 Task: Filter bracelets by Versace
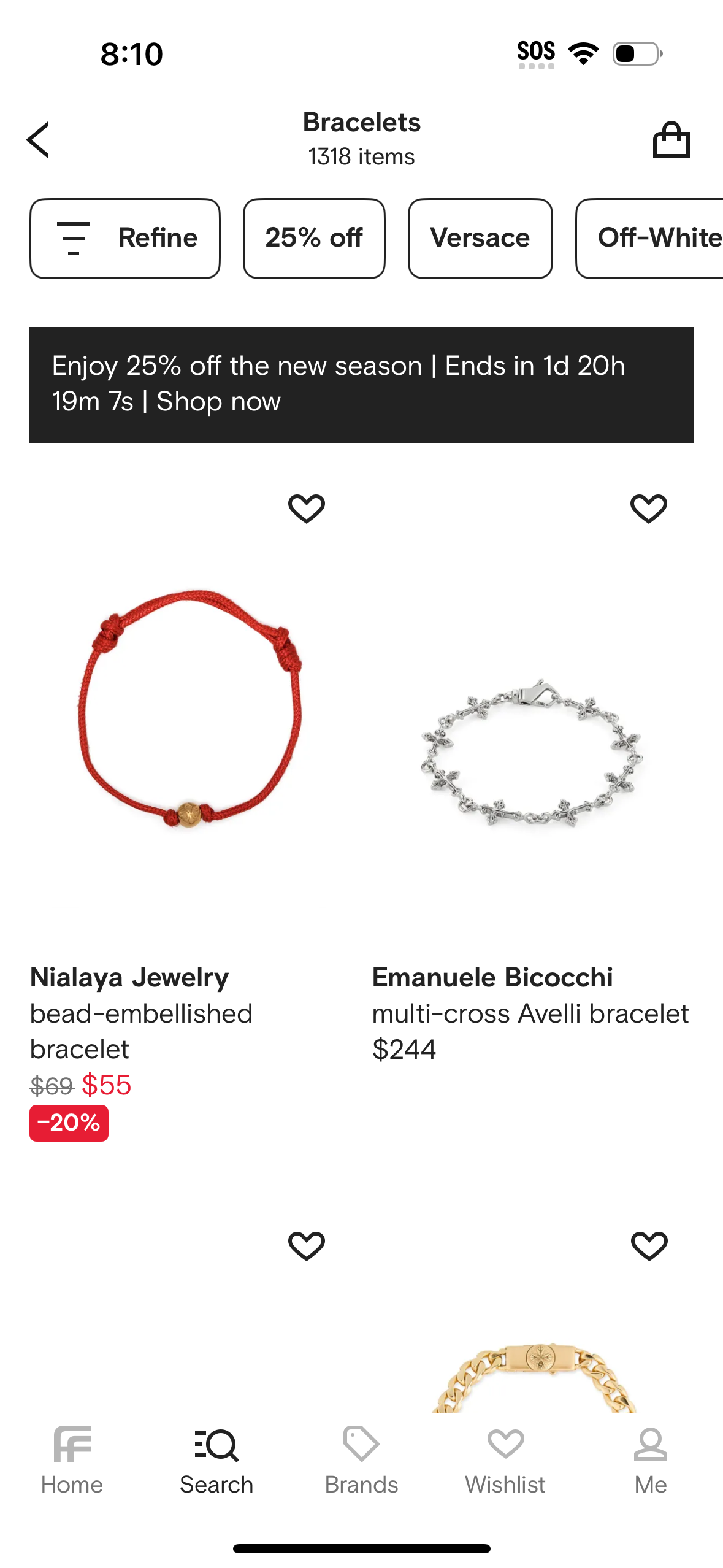480,238
